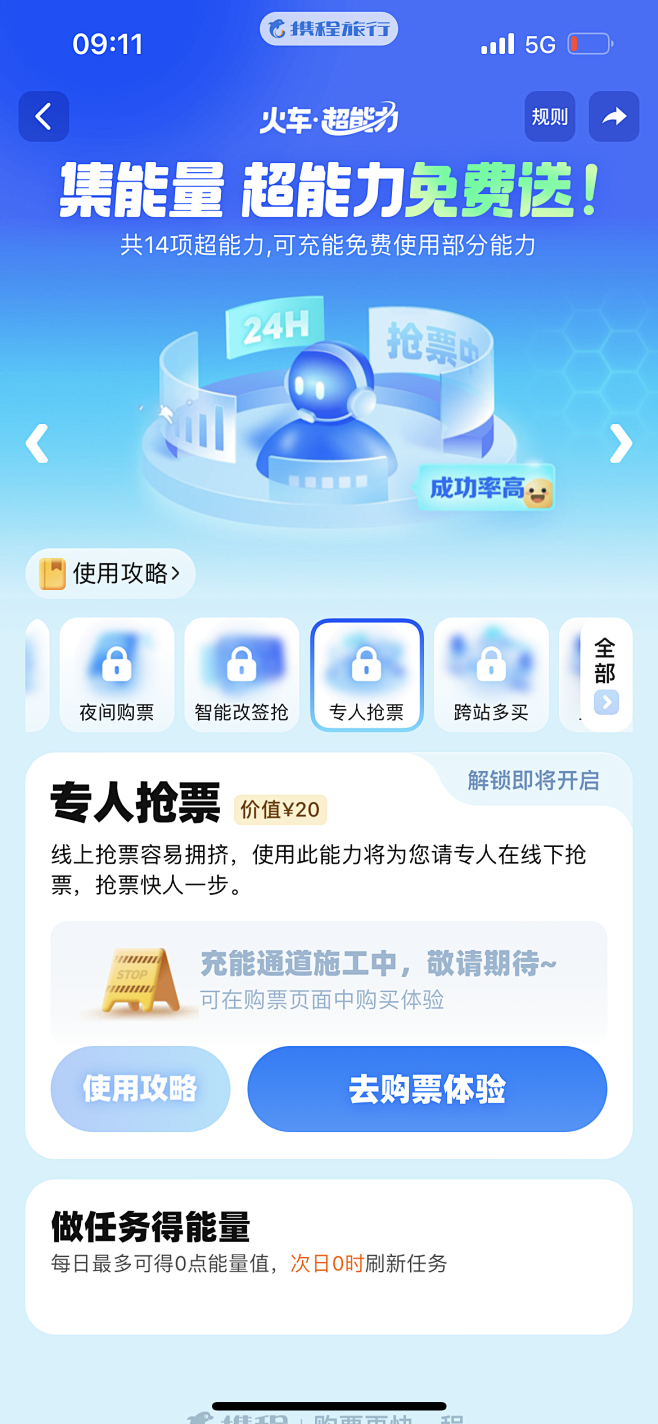Select the 夜间购票 ability card
The image size is (658, 1424).
pos(117,674)
